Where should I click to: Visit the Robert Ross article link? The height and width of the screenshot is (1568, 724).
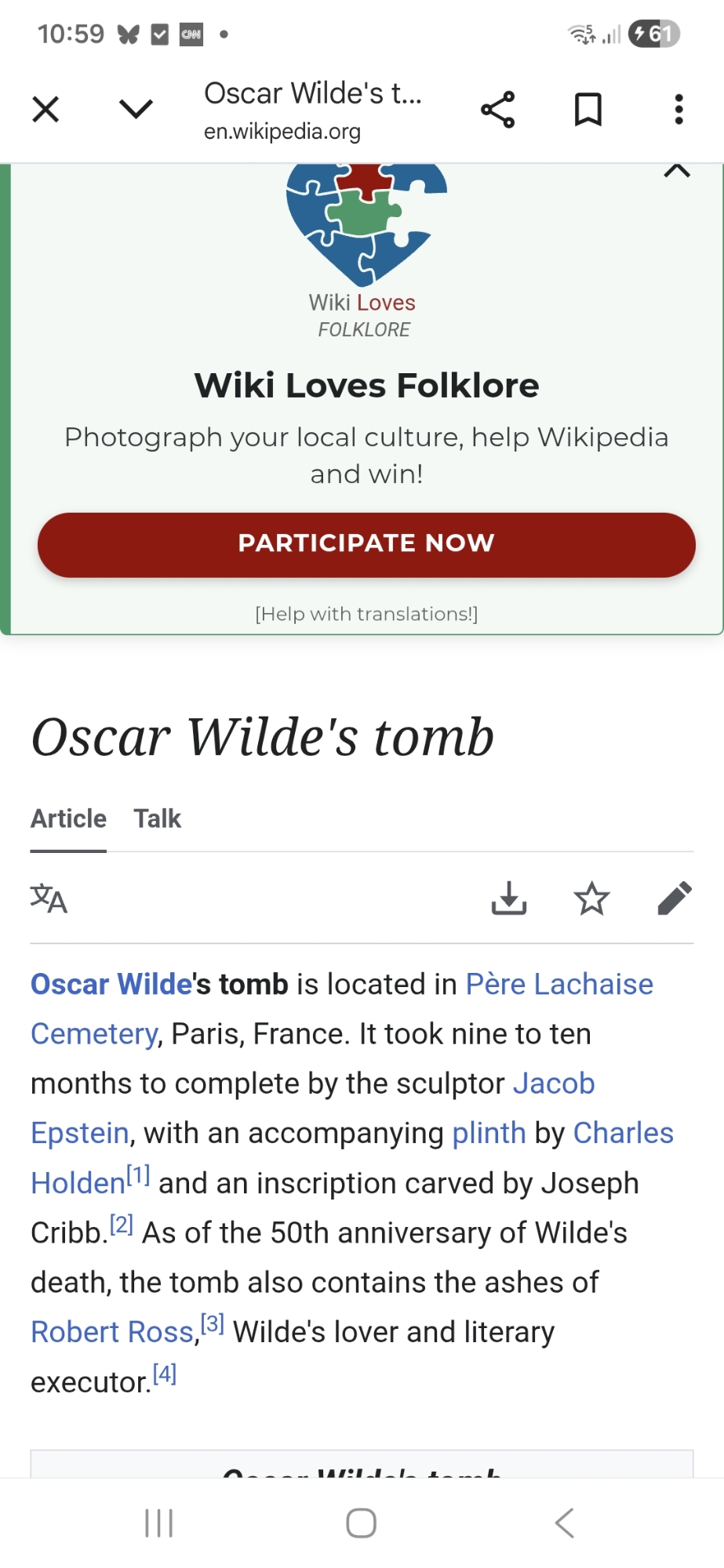[112, 1332]
